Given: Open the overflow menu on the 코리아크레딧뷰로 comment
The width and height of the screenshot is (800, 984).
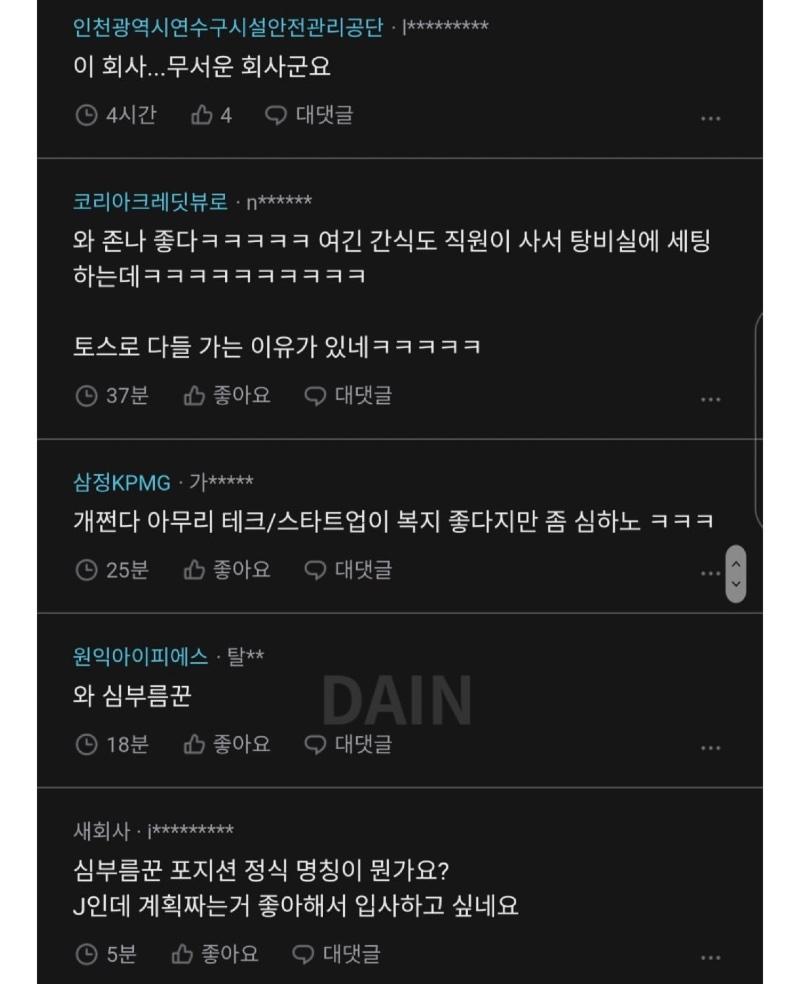Looking at the screenshot, I should (x=710, y=399).
